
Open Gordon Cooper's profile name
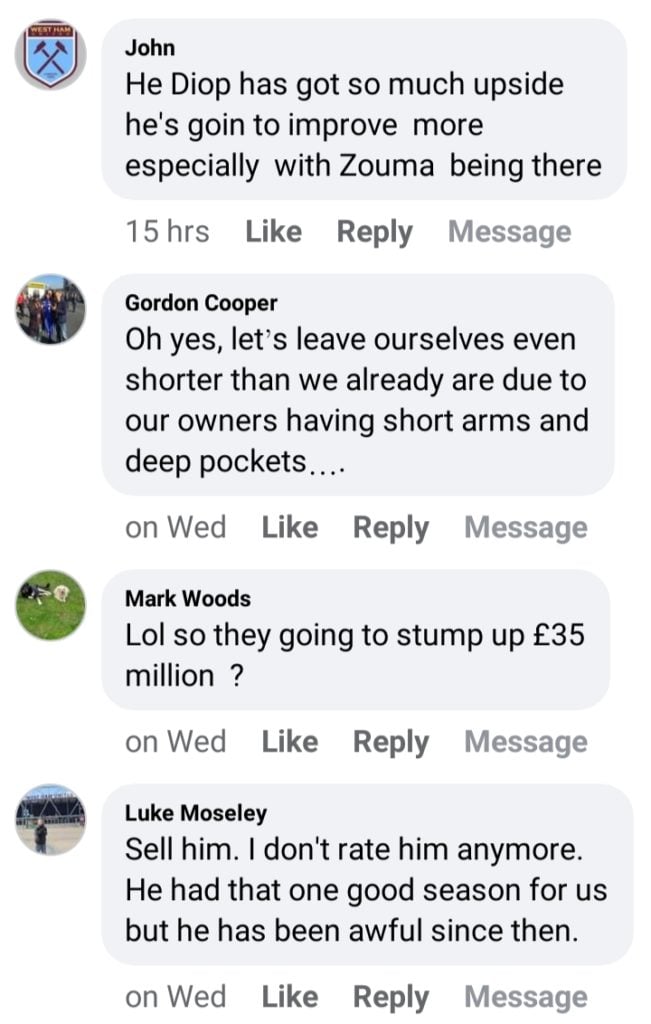pos(201,303)
